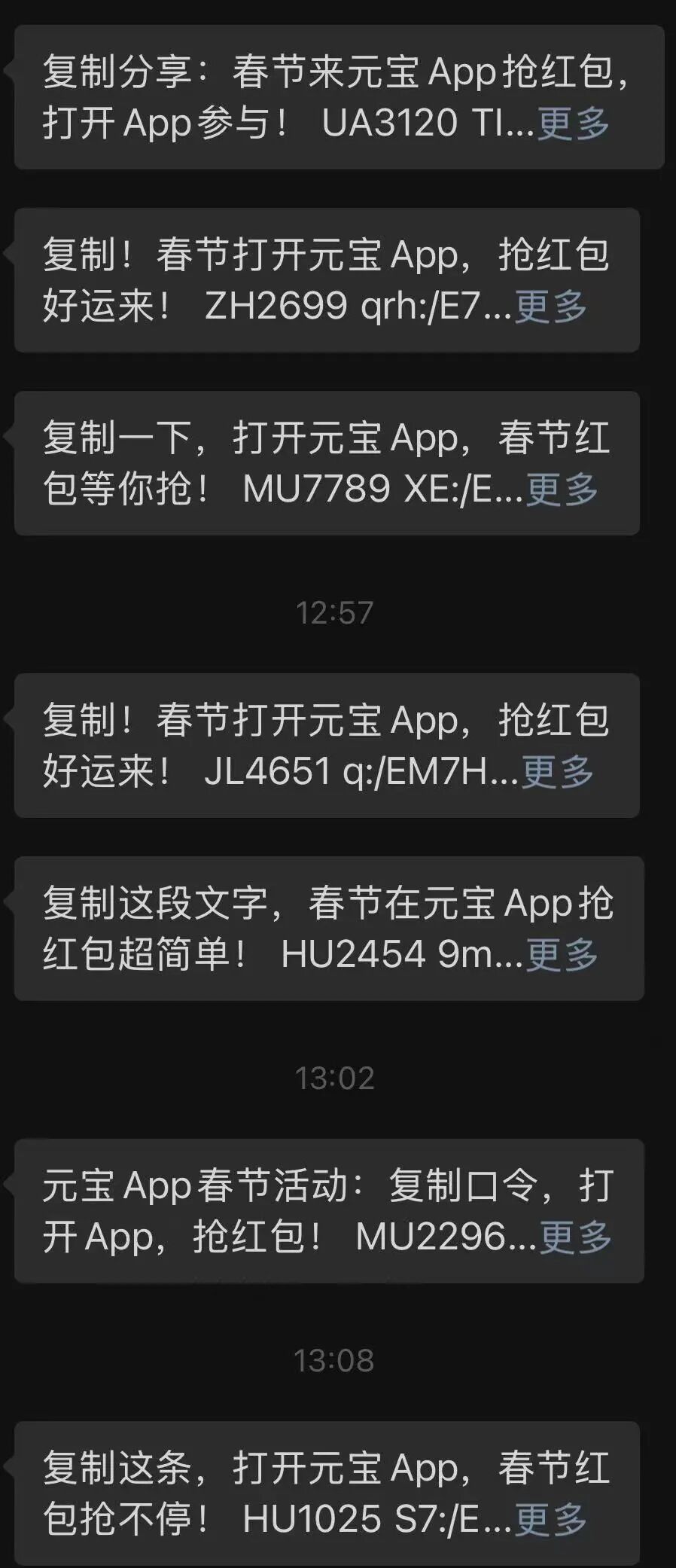This screenshot has height=1568, width=676.
Task: Show 更多 for the MU2296 message
Action: (x=576, y=1237)
